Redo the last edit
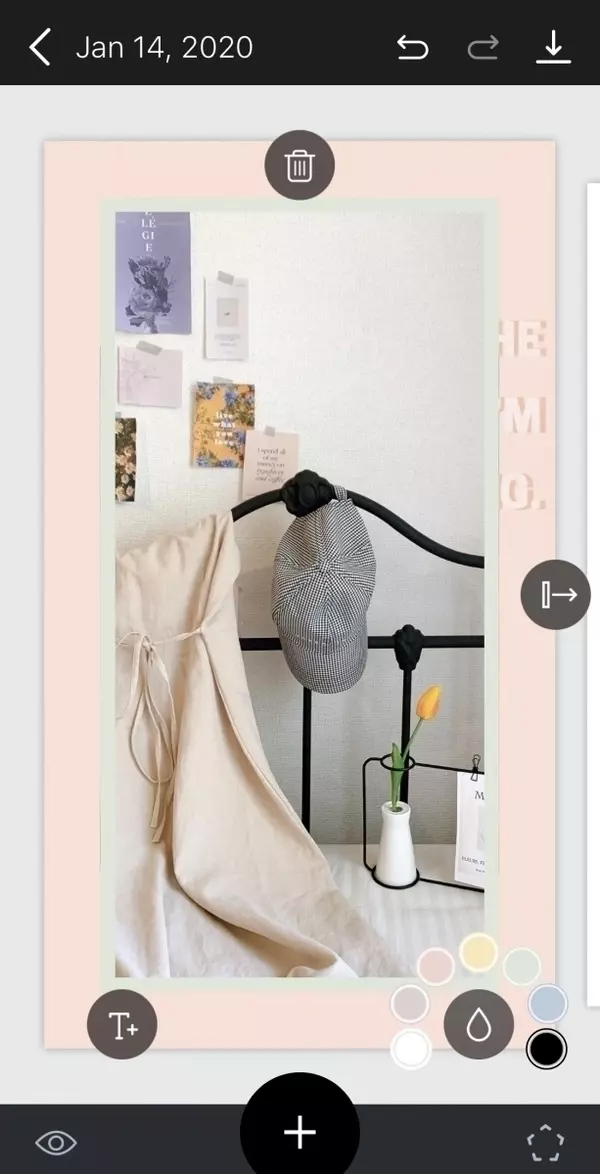 pyautogui.click(x=483, y=47)
